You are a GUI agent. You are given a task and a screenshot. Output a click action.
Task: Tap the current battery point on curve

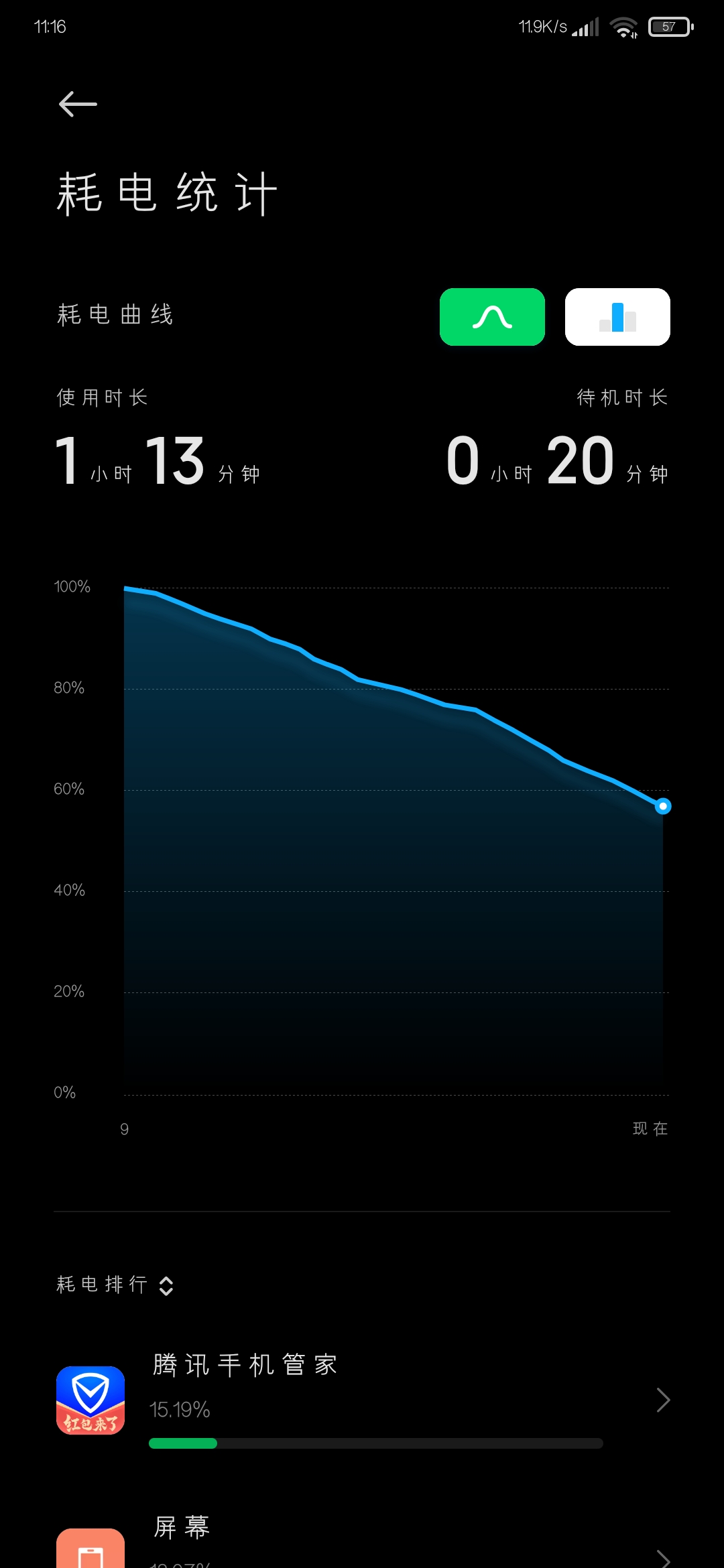(663, 806)
